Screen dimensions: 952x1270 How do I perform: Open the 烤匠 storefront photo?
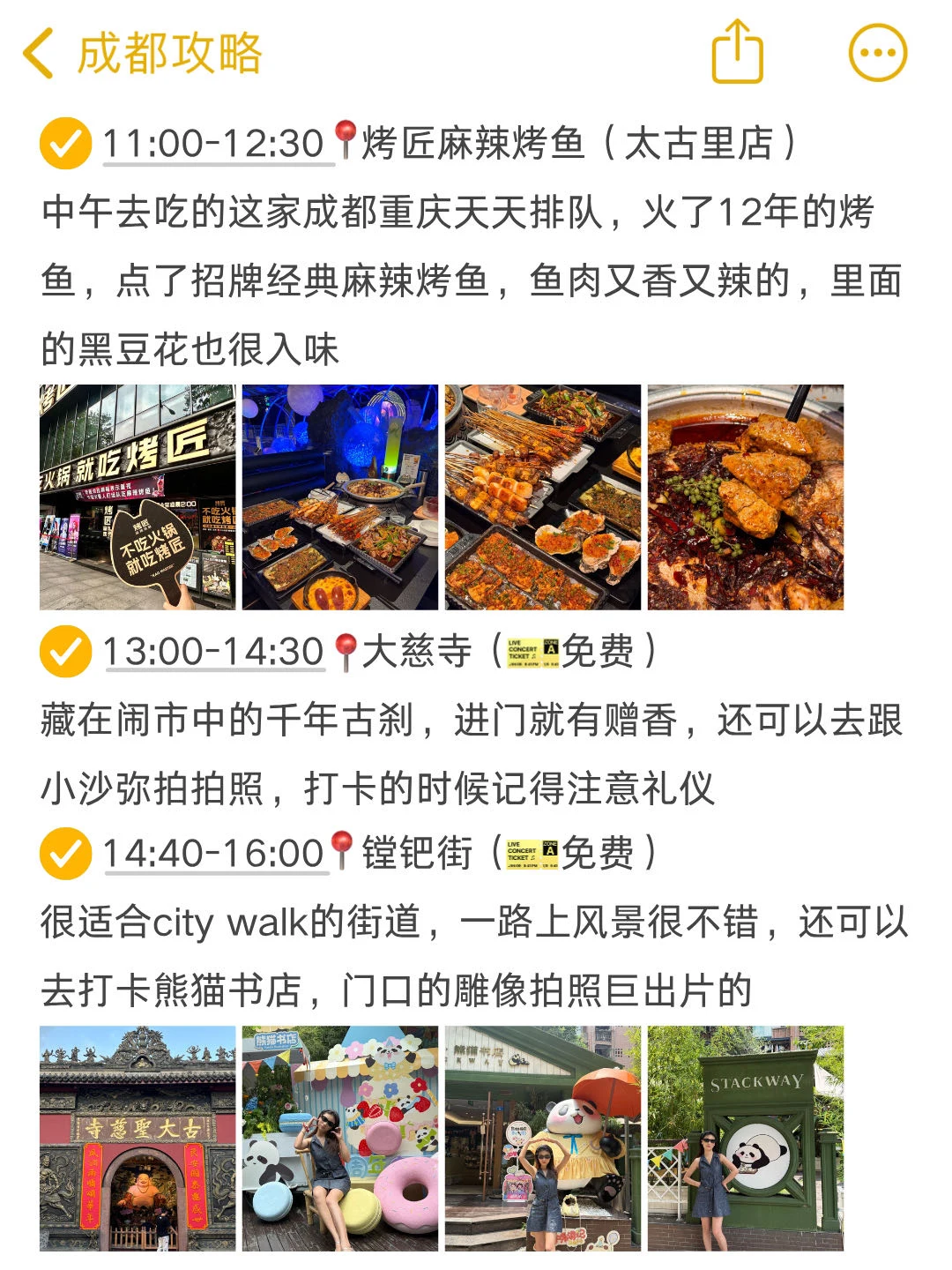pyautogui.click(x=138, y=497)
